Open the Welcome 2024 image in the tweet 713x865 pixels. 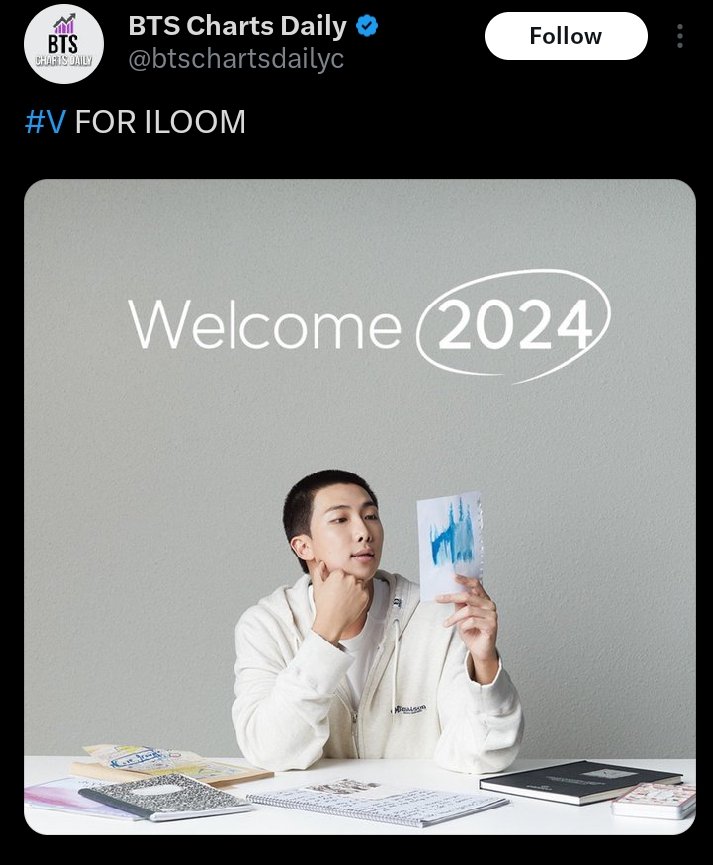tap(360, 506)
